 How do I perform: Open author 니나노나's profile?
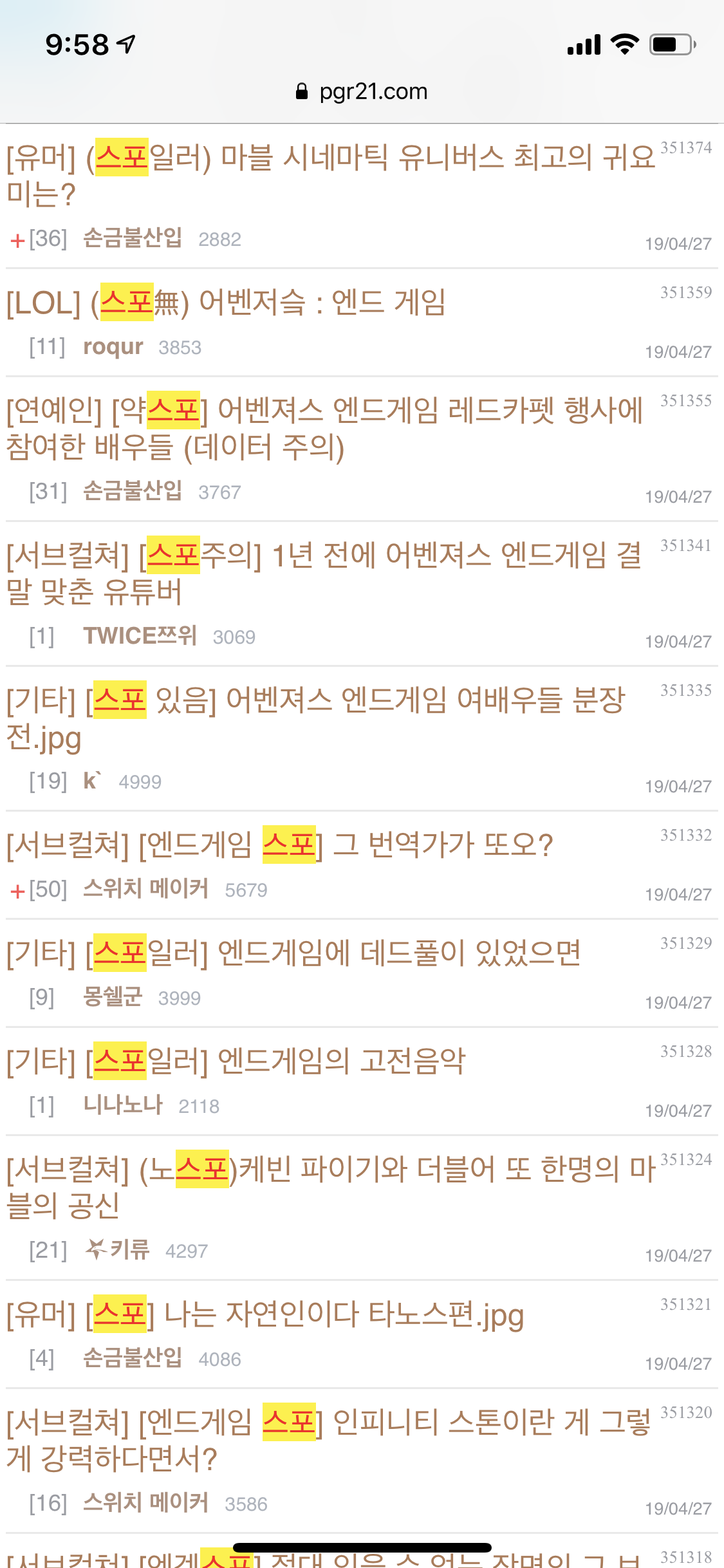coord(122,1105)
